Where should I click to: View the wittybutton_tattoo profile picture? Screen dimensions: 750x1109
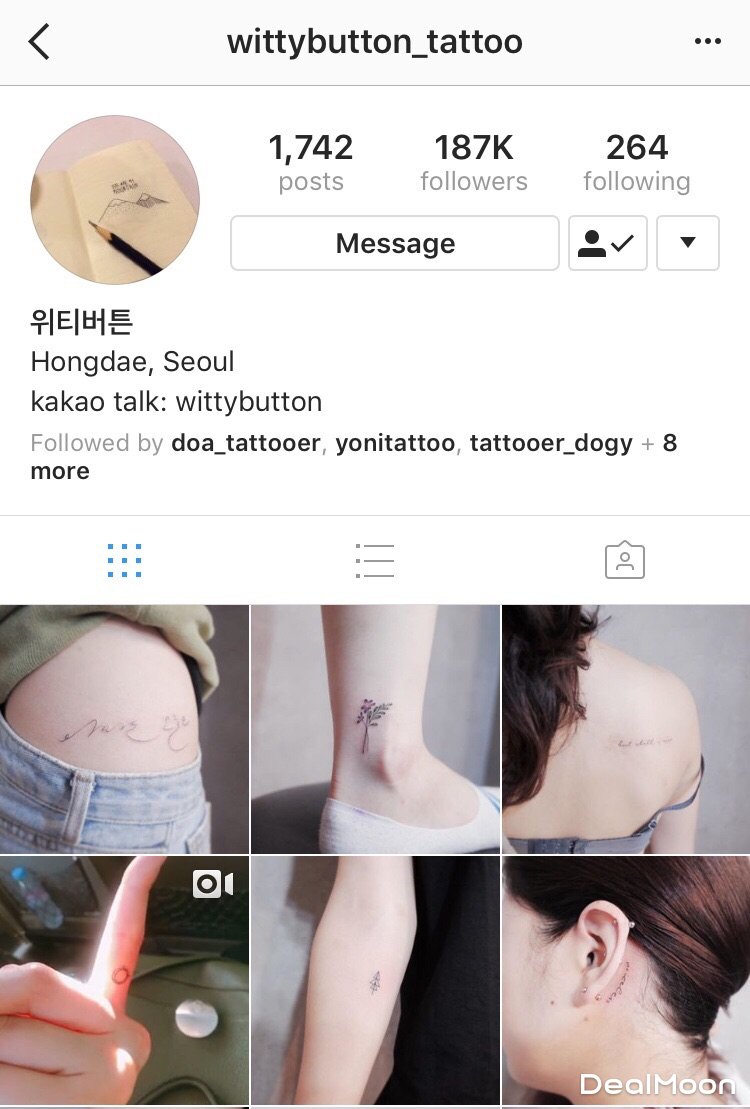point(115,200)
